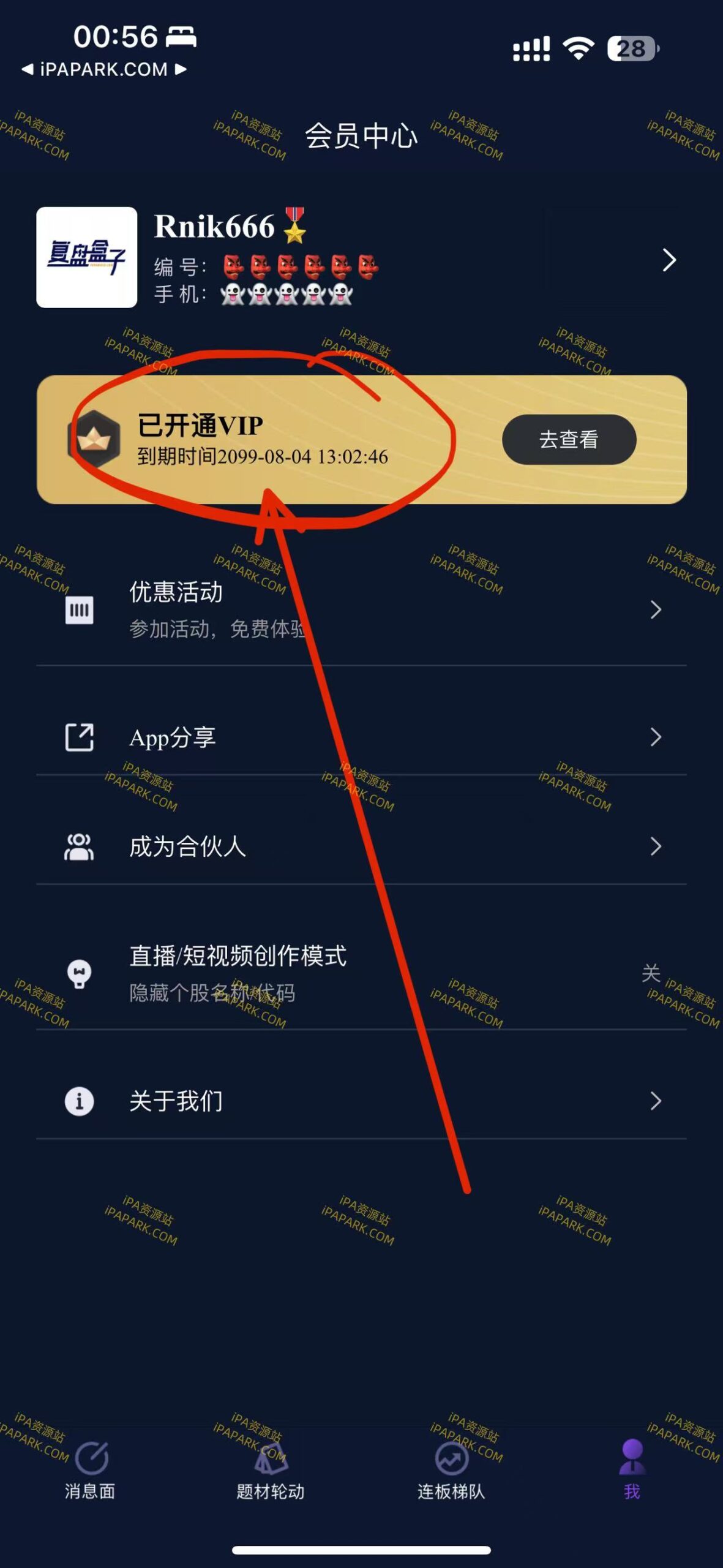Click the barcode icon beside 优惠活动
723x1568 pixels.
coord(80,609)
